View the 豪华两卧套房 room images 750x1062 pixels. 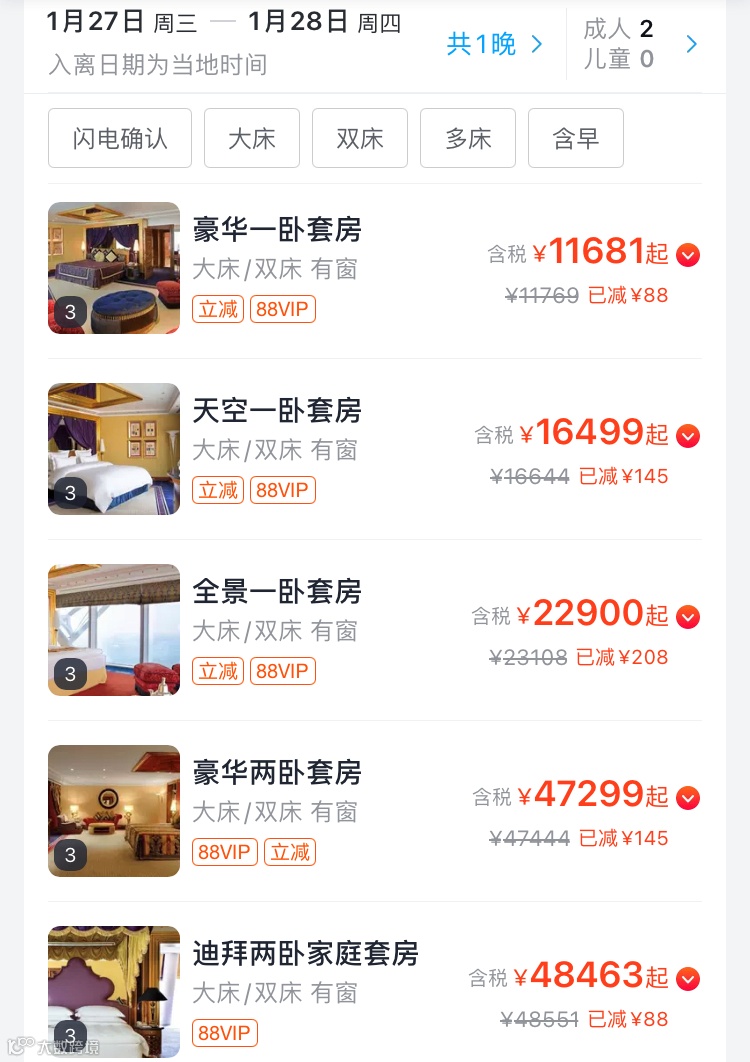[114, 811]
